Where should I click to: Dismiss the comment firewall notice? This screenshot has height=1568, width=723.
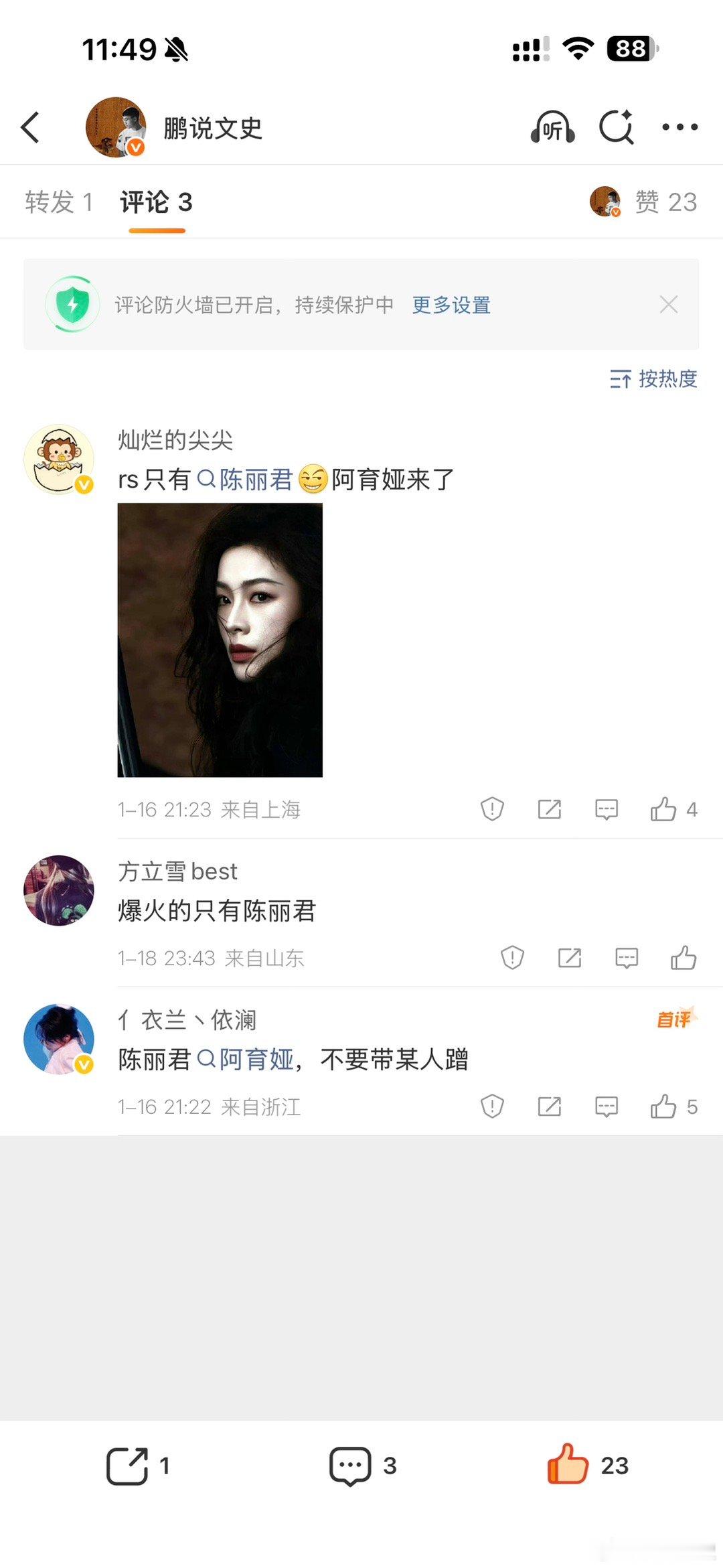coord(669,305)
